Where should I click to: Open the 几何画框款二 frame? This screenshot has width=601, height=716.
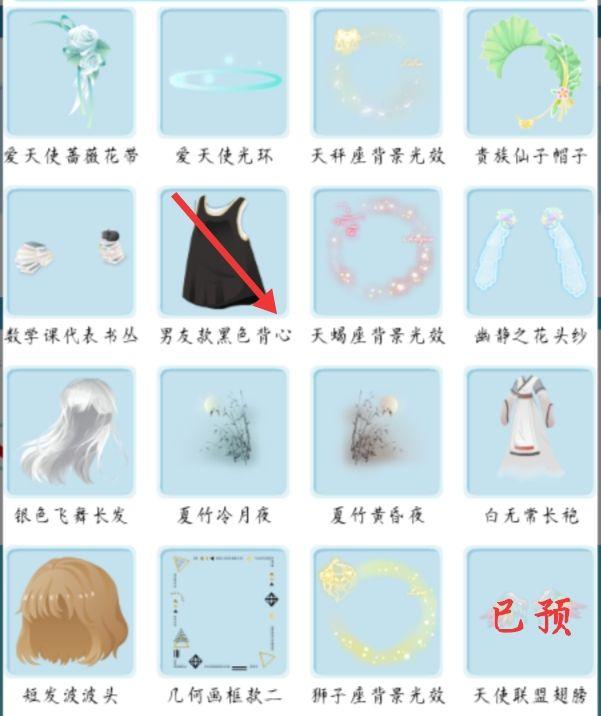(224, 612)
